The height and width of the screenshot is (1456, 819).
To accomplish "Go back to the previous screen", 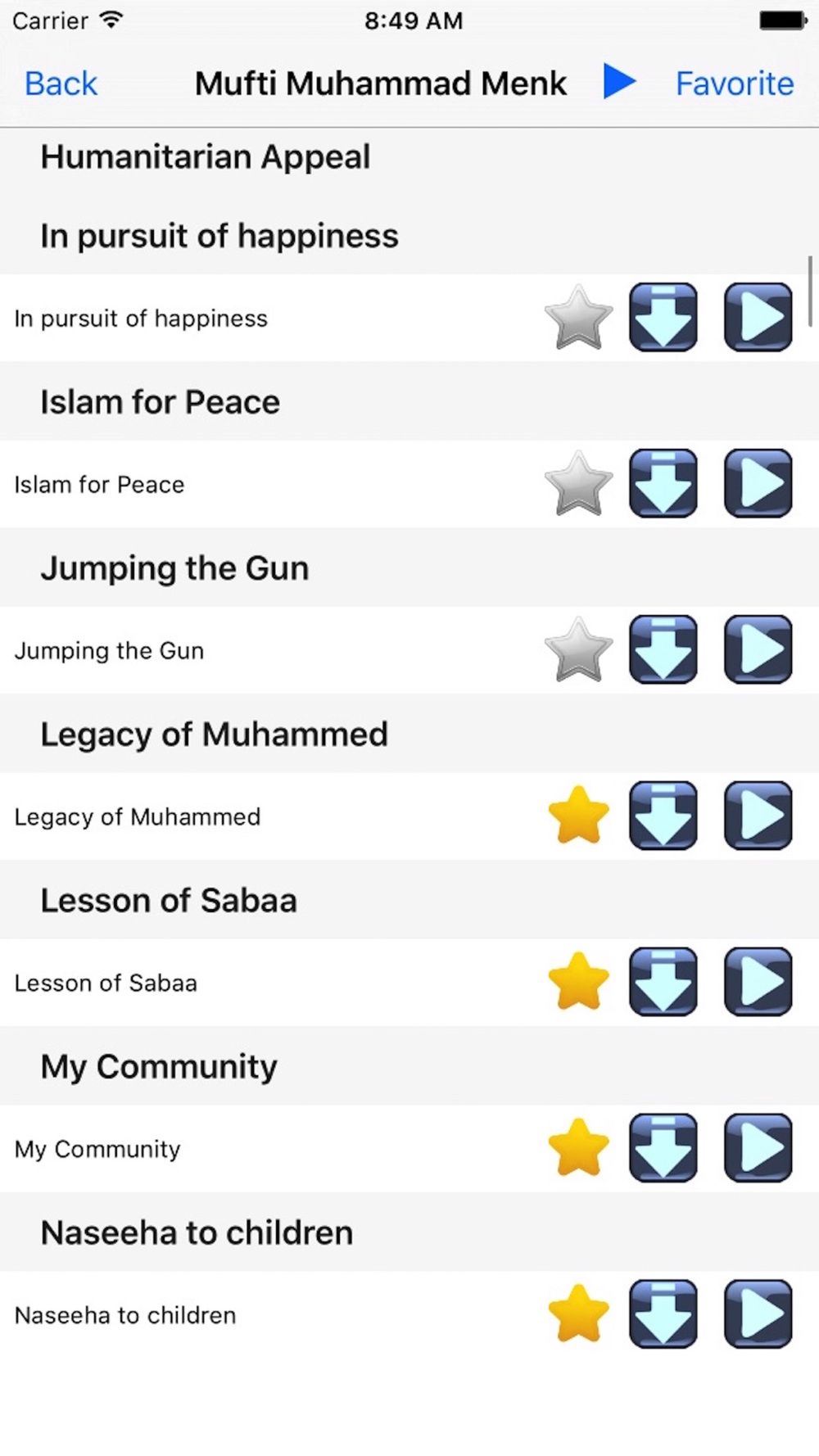I will 61,84.
